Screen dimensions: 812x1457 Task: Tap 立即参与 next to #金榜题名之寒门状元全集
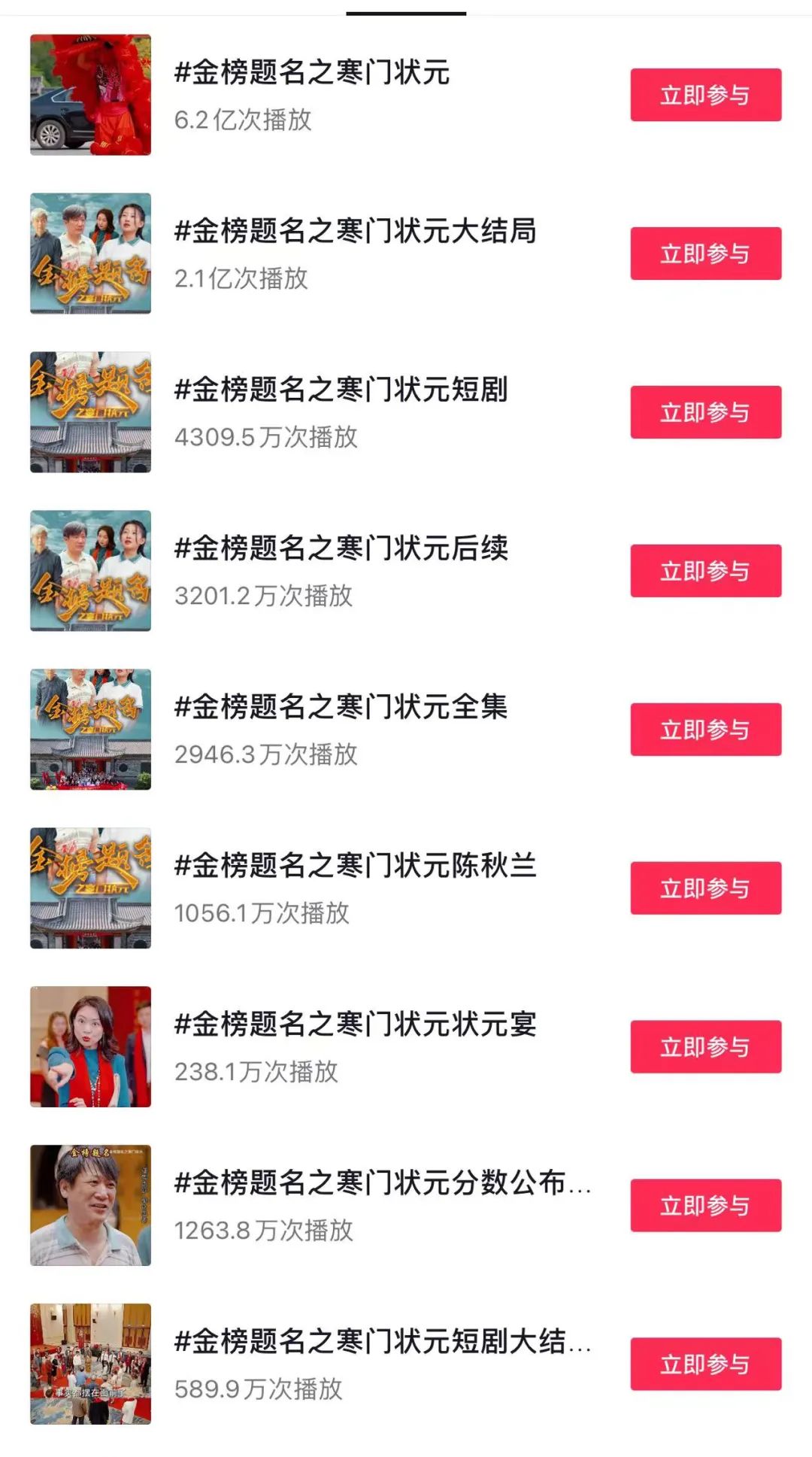click(x=705, y=730)
